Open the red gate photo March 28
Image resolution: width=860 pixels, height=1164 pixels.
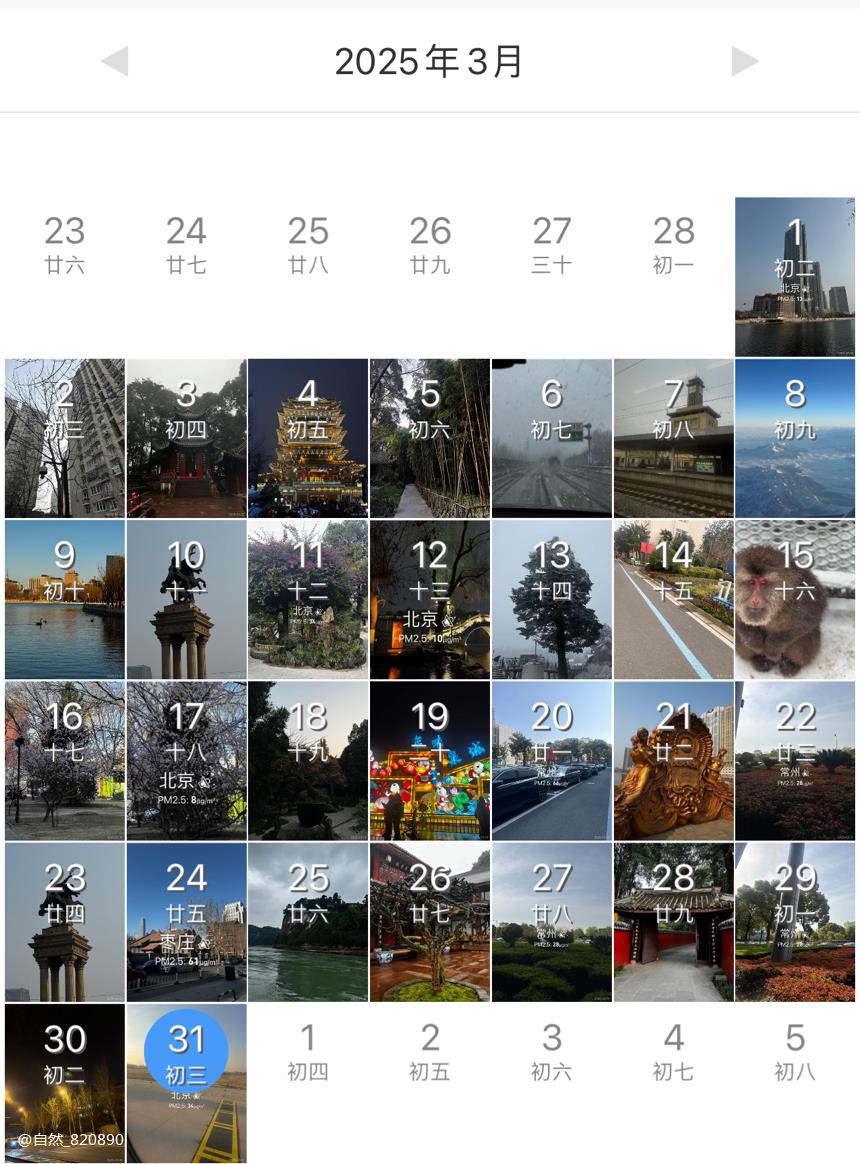[x=673, y=922]
